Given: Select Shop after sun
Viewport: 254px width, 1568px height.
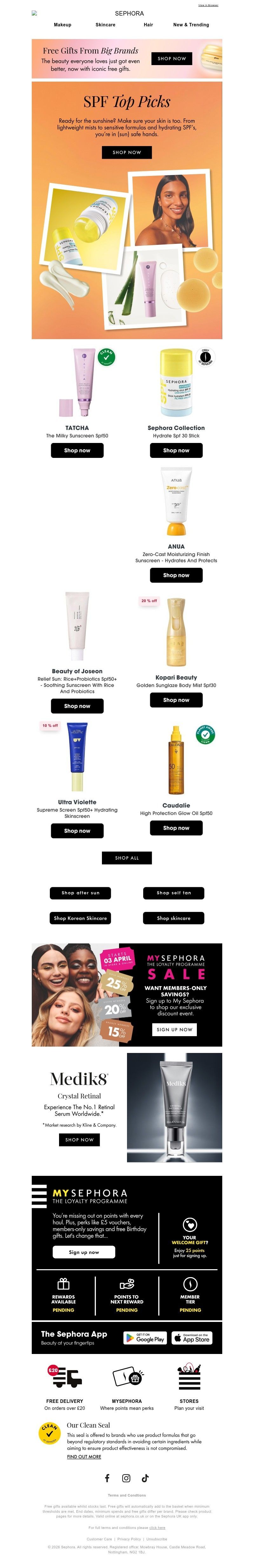Looking at the screenshot, I should (x=80, y=893).
